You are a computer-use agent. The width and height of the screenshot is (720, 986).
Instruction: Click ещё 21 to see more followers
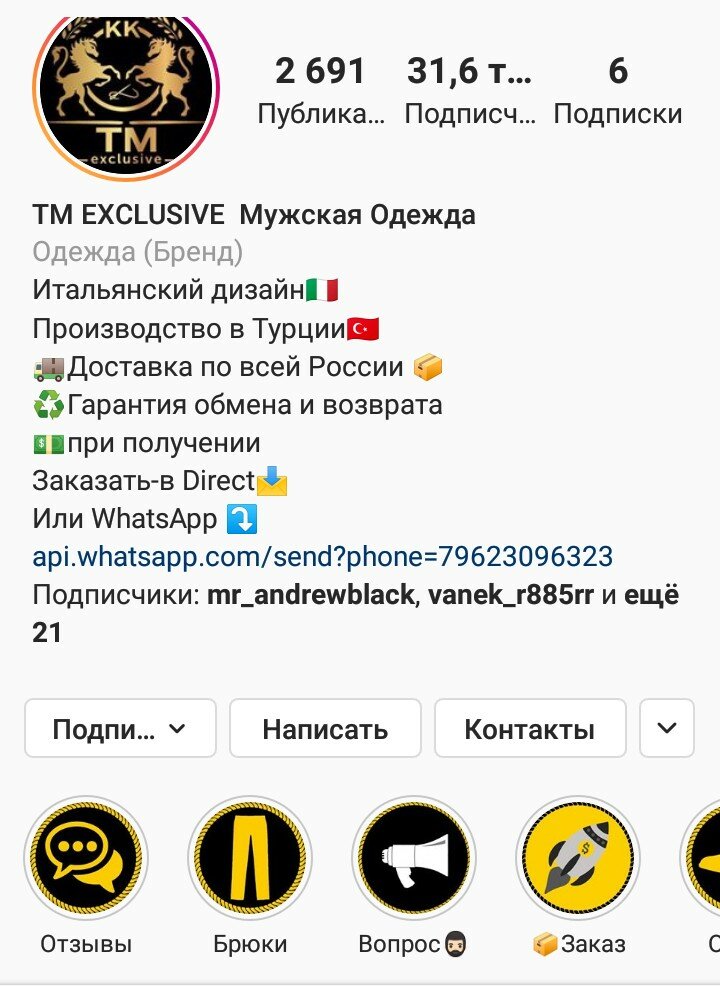651,595
